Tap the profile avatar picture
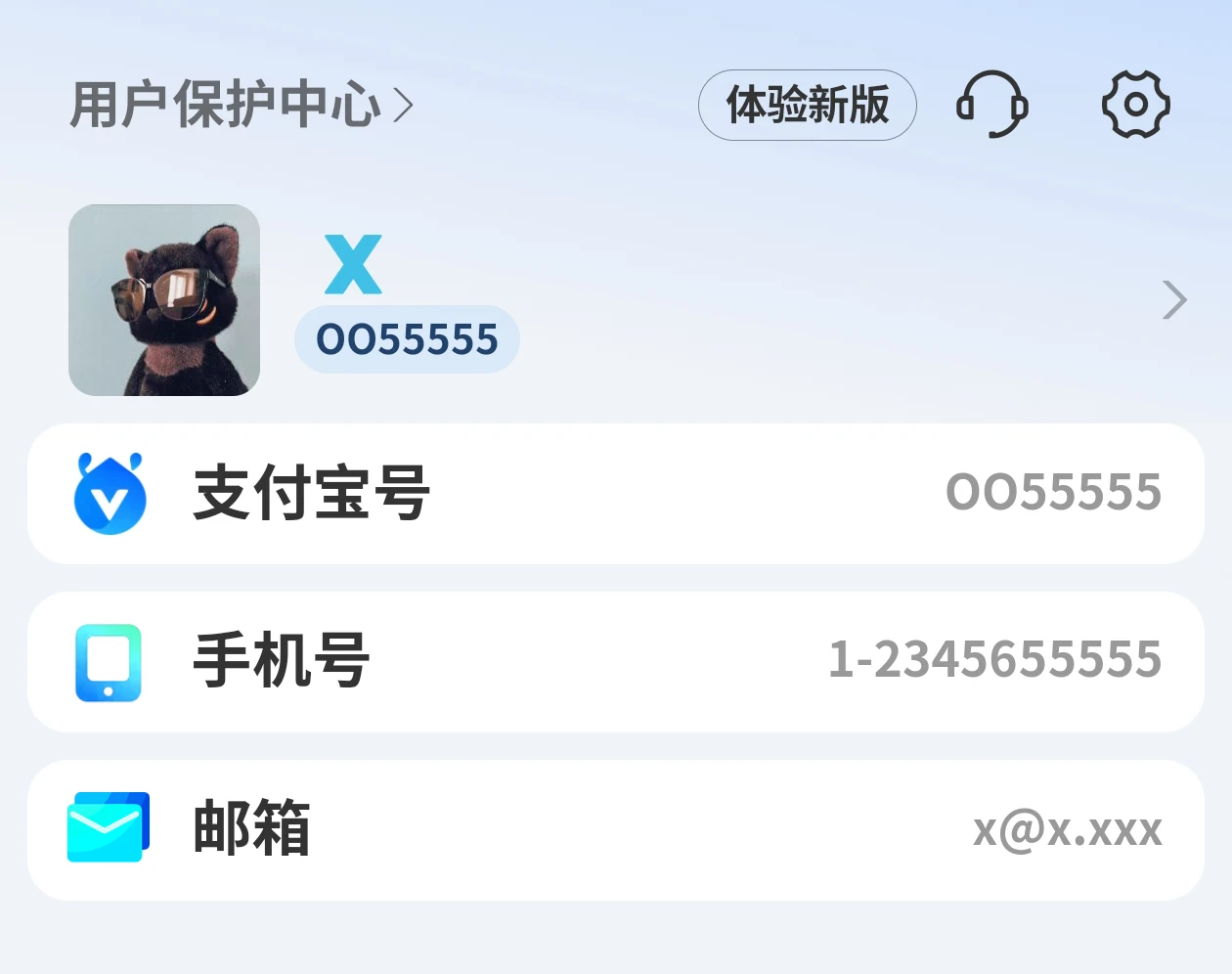 164,300
